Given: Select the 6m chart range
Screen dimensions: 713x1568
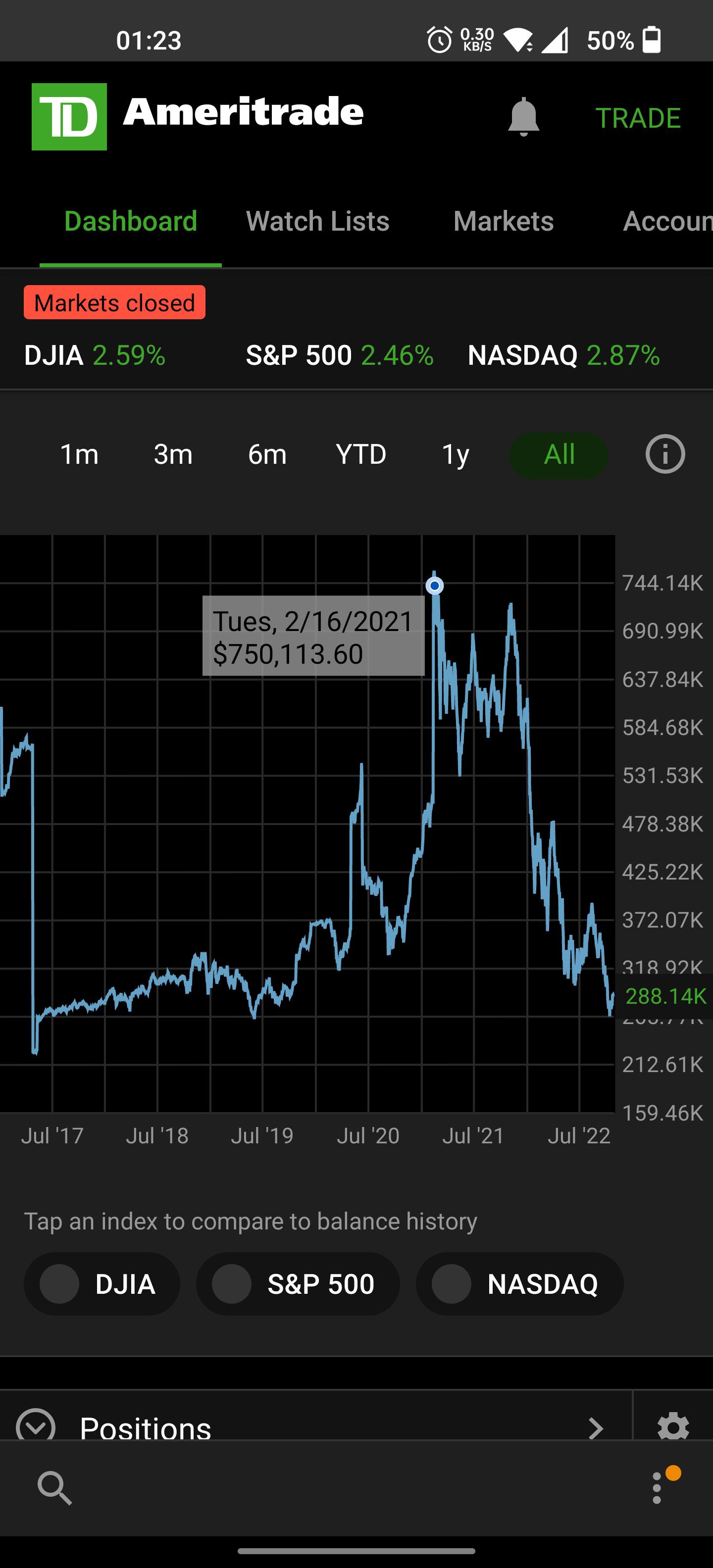Looking at the screenshot, I should point(267,455).
